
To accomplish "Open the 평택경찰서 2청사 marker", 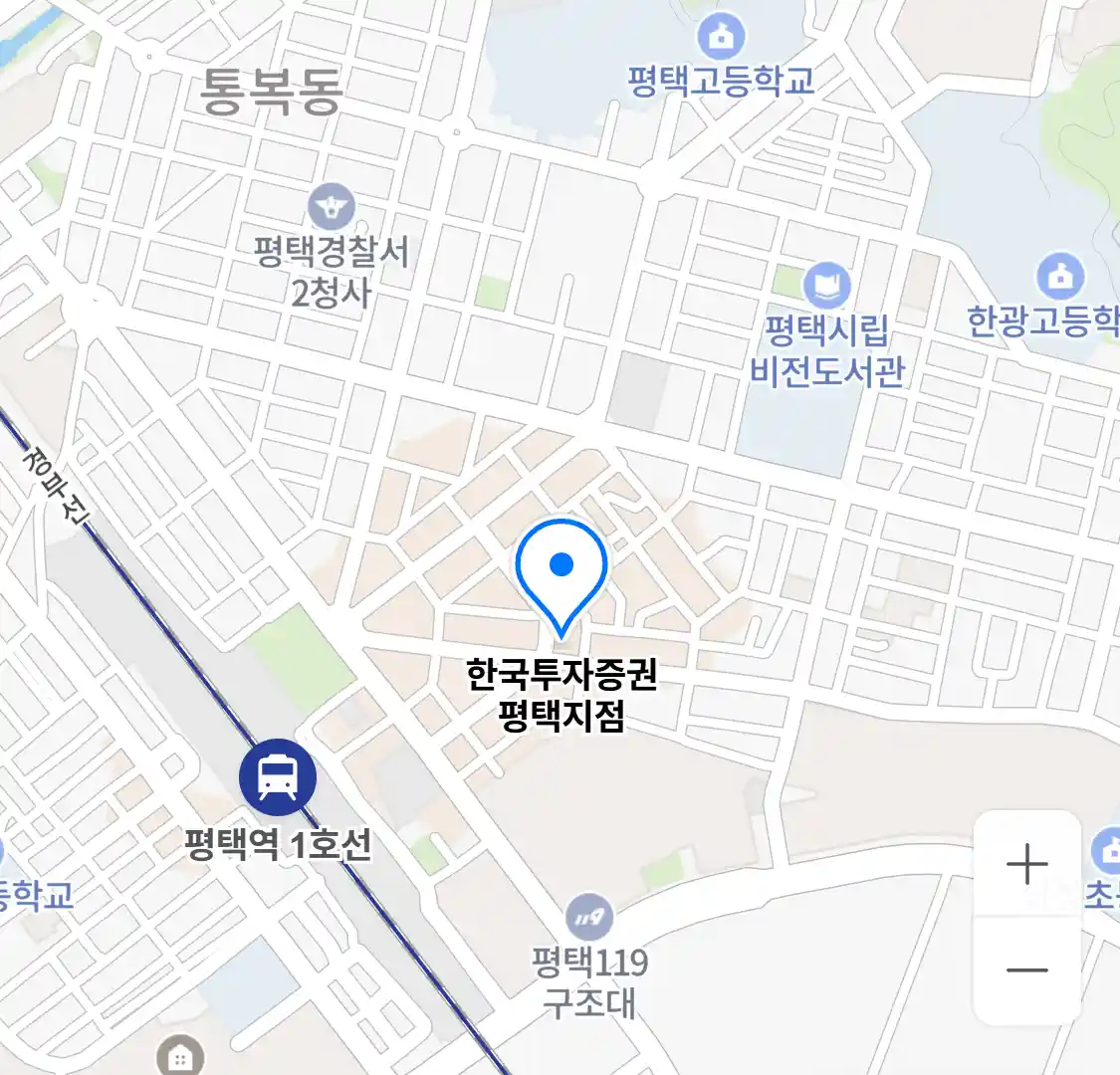I will point(332,208).
